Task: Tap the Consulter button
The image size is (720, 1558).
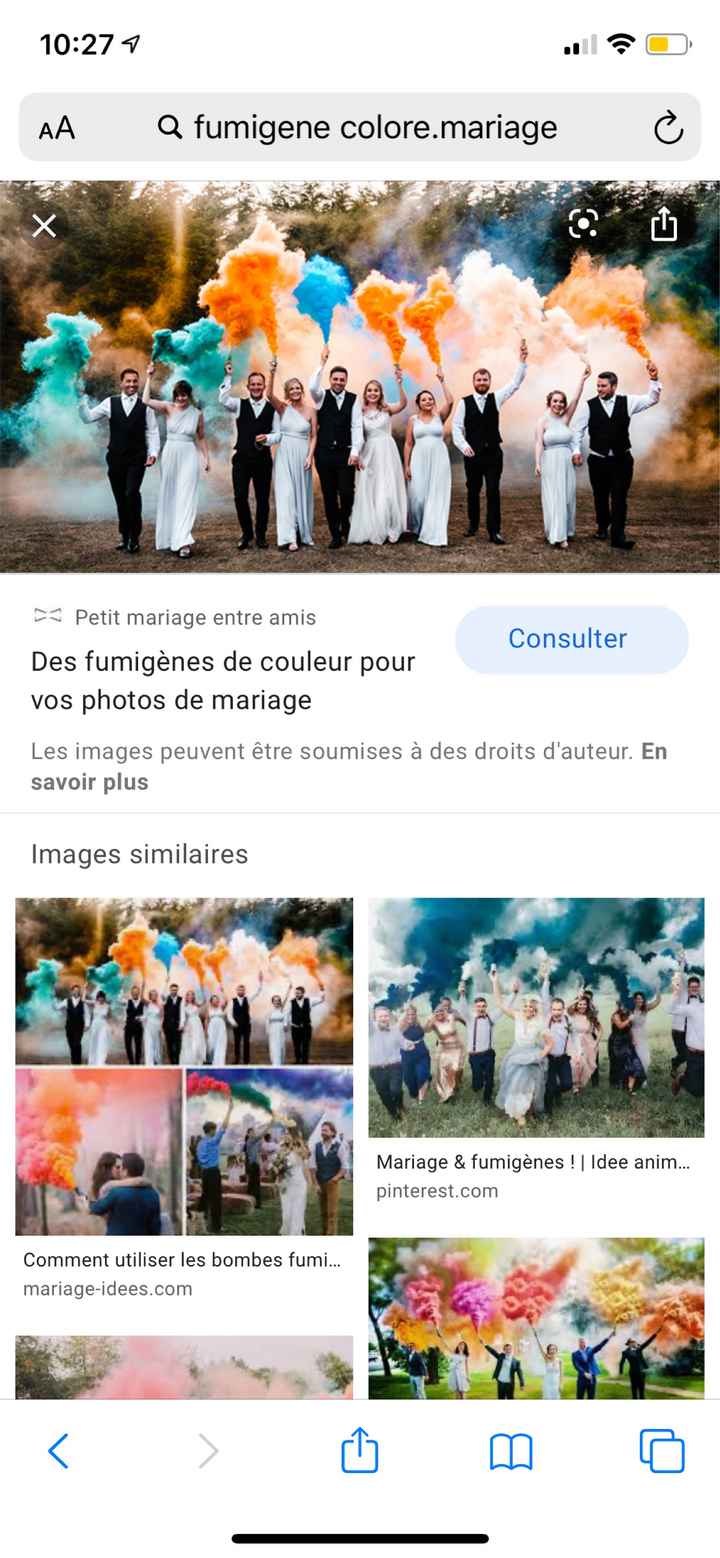Action: (x=571, y=639)
